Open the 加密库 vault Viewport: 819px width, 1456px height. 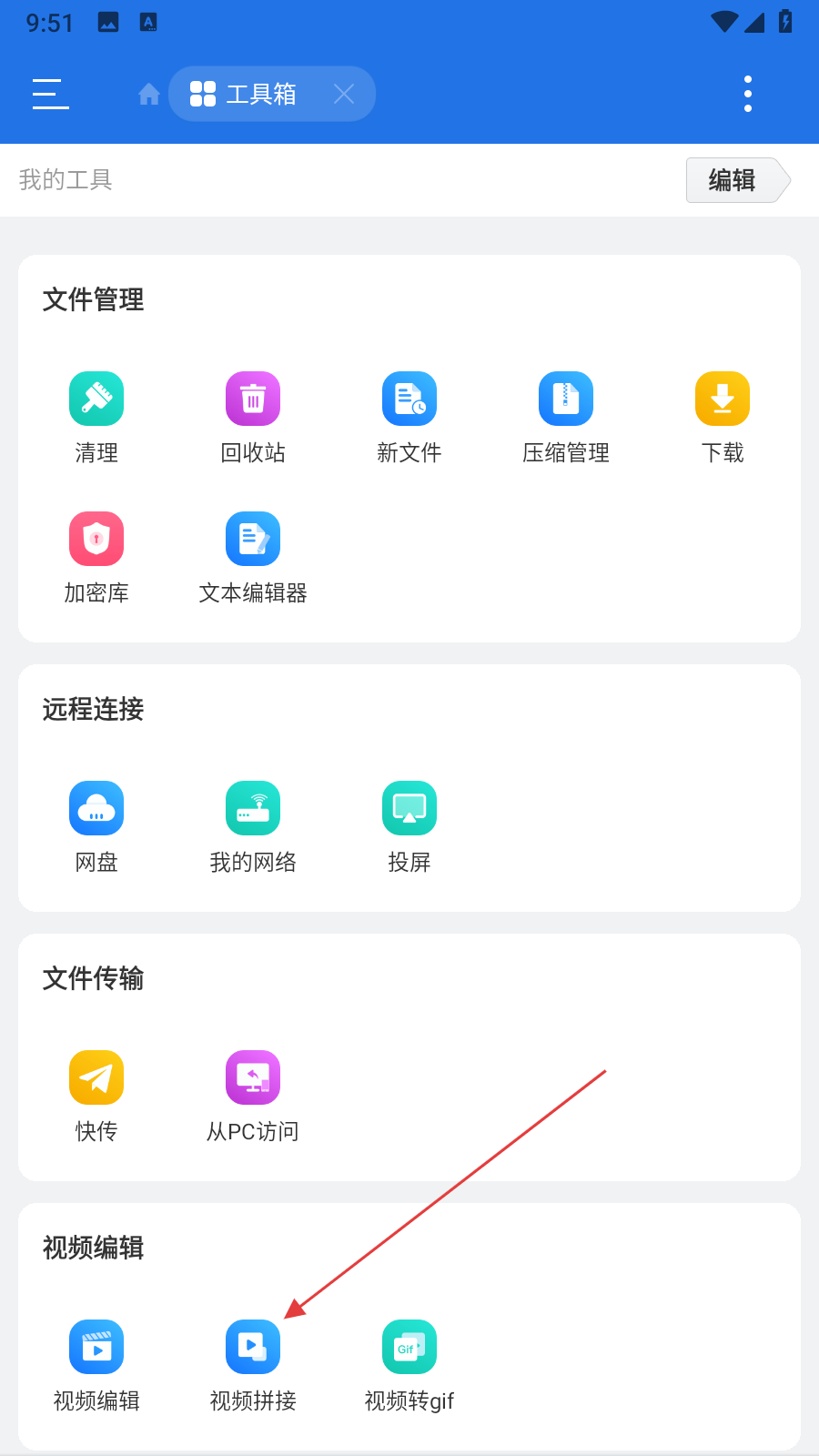coord(96,540)
